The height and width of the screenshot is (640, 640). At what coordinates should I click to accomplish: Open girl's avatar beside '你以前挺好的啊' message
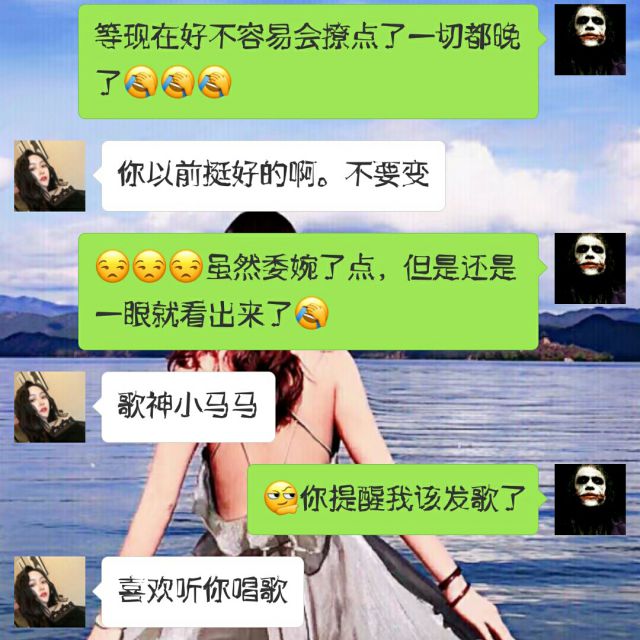49,175
